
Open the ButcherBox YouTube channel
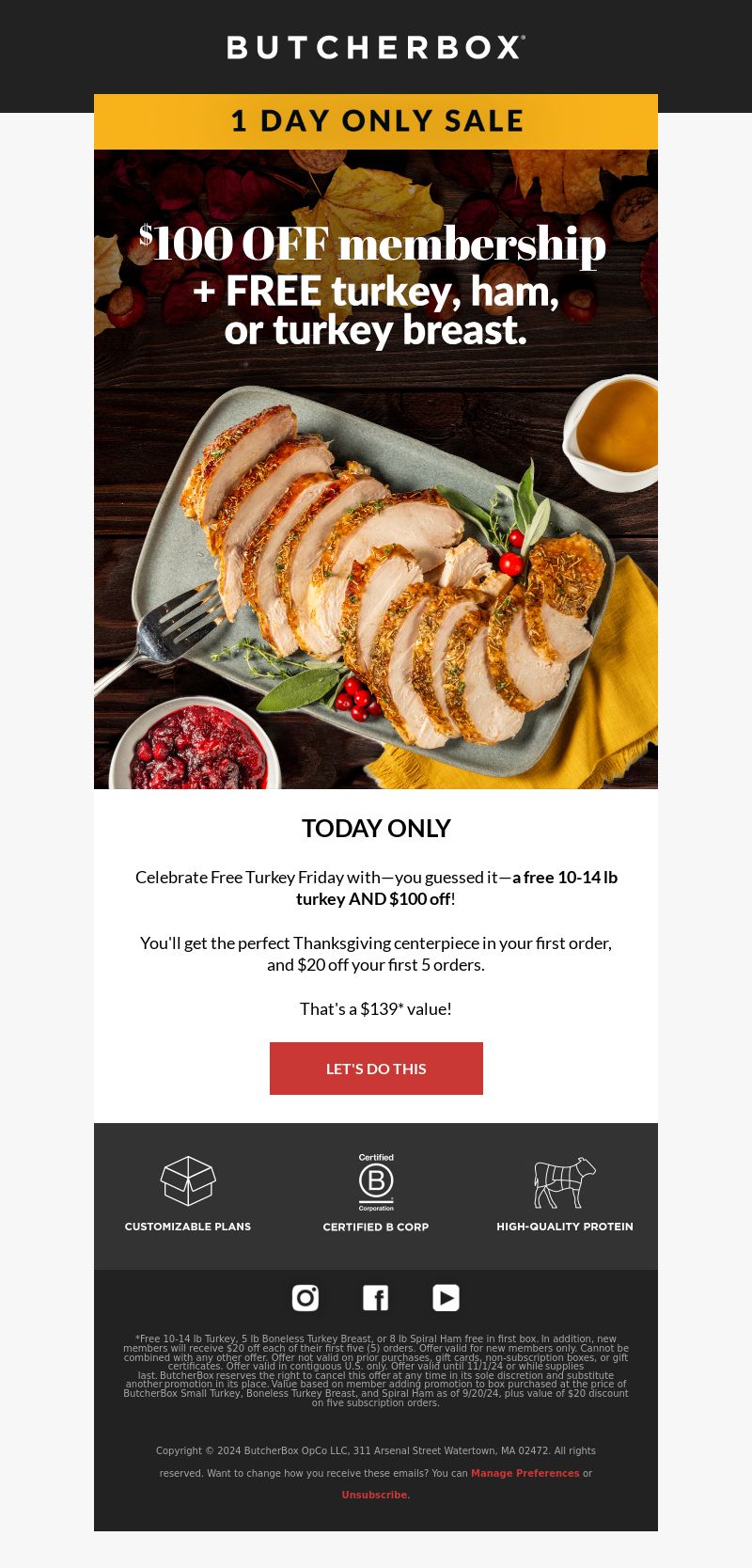pyautogui.click(x=446, y=1298)
